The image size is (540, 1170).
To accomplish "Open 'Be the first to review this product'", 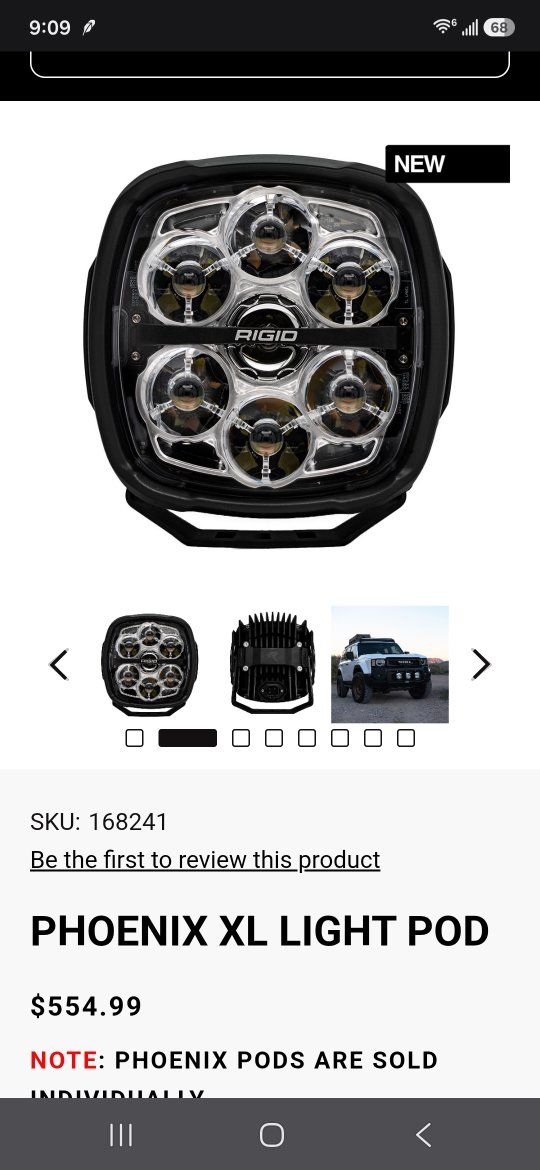I will coord(205,860).
